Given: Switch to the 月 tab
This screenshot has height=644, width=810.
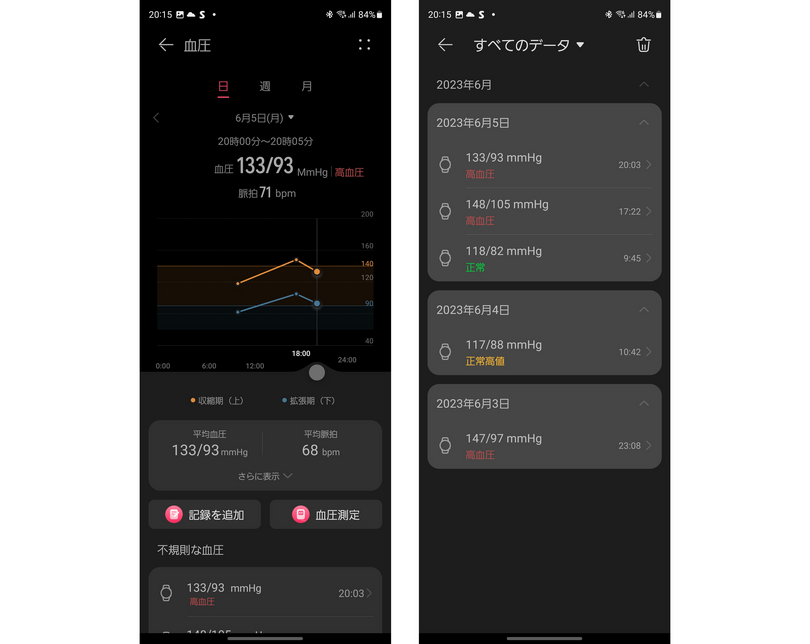Looking at the screenshot, I should pos(307,86).
